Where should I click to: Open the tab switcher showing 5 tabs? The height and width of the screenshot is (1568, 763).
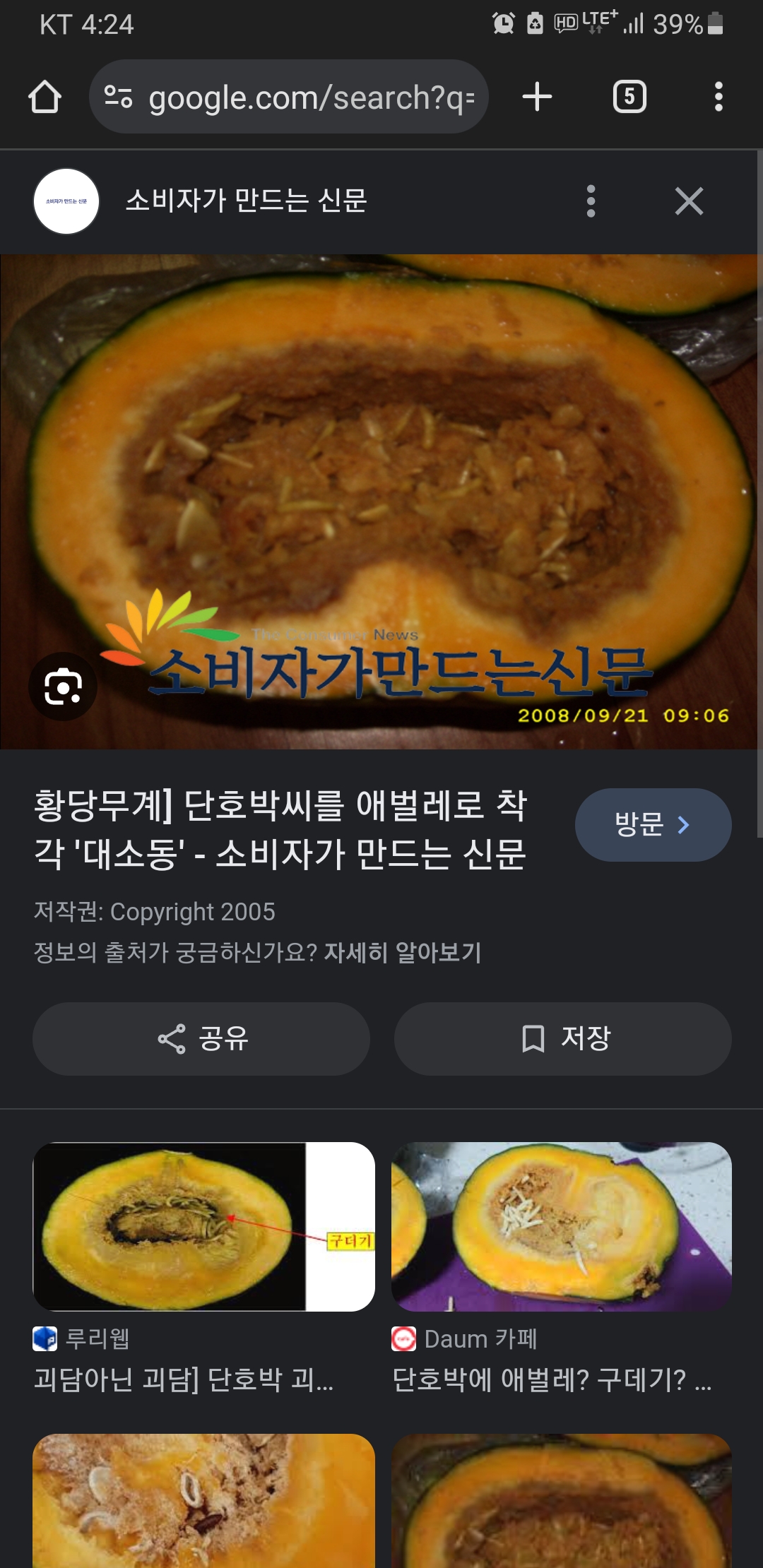(629, 97)
